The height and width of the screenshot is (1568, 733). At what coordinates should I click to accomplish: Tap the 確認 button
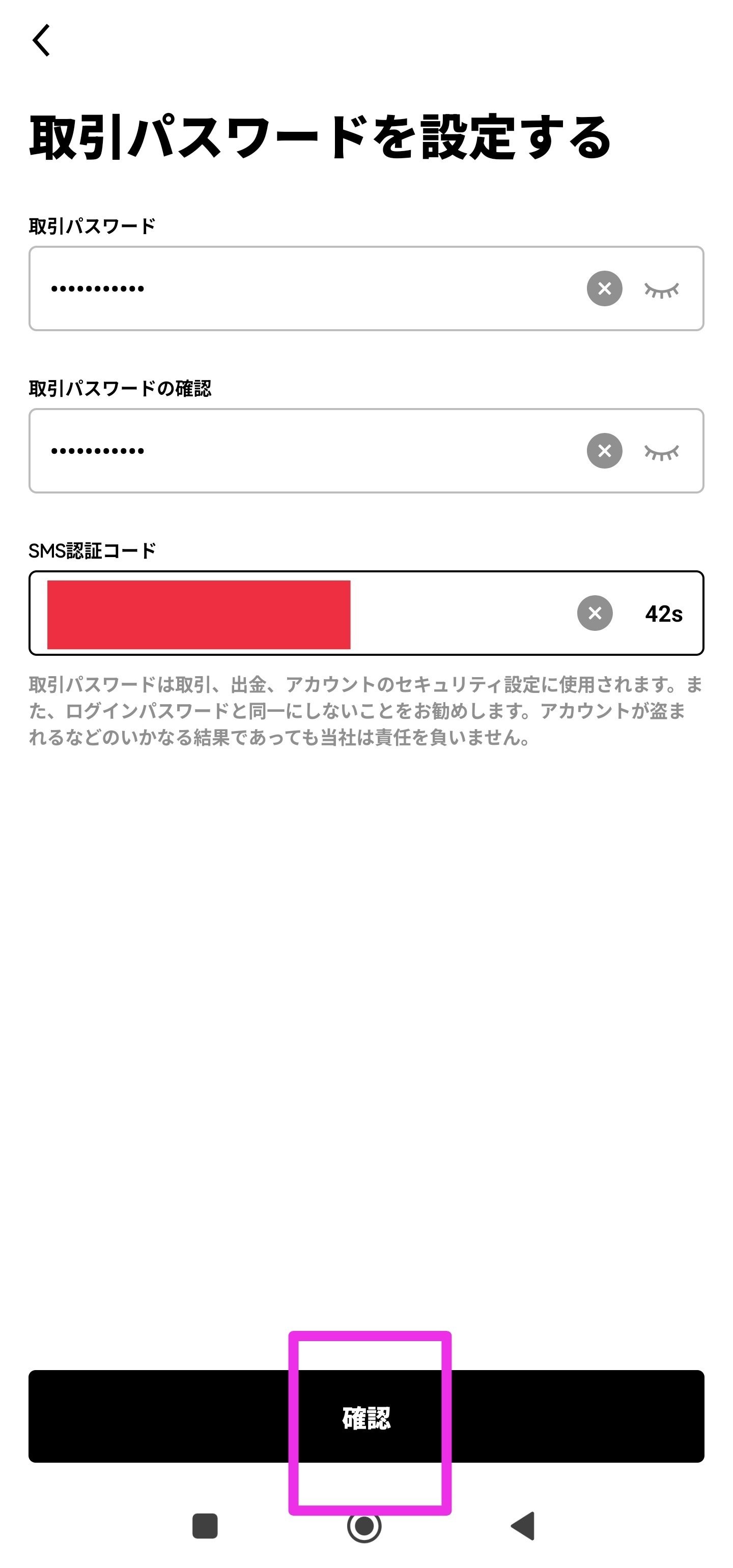366,1416
